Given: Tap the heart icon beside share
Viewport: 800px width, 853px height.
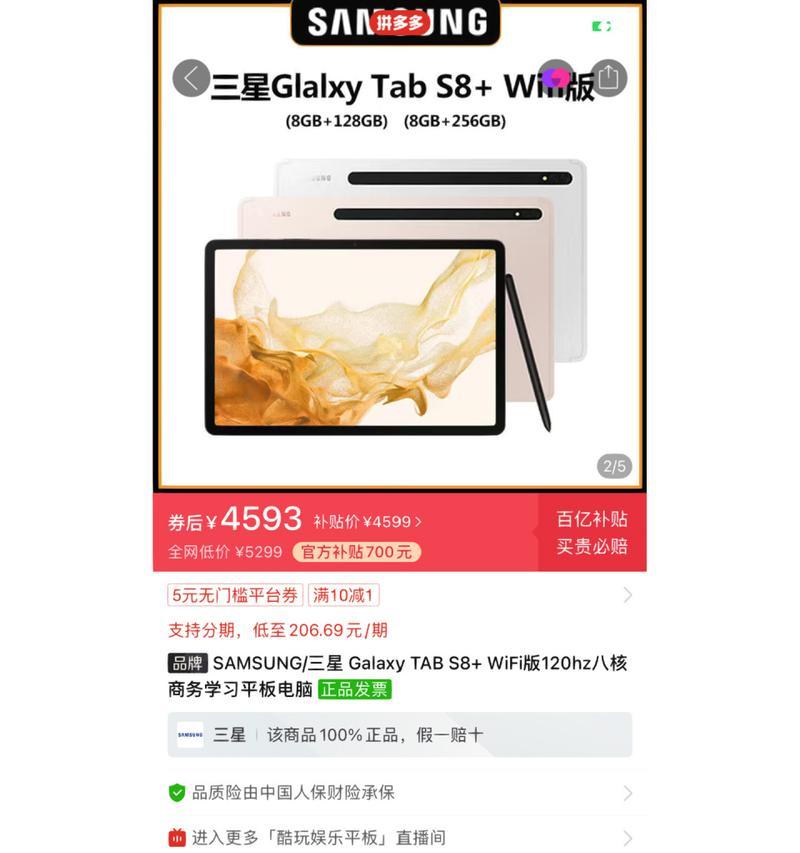Looking at the screenshot, I should (x=556, y=78).
